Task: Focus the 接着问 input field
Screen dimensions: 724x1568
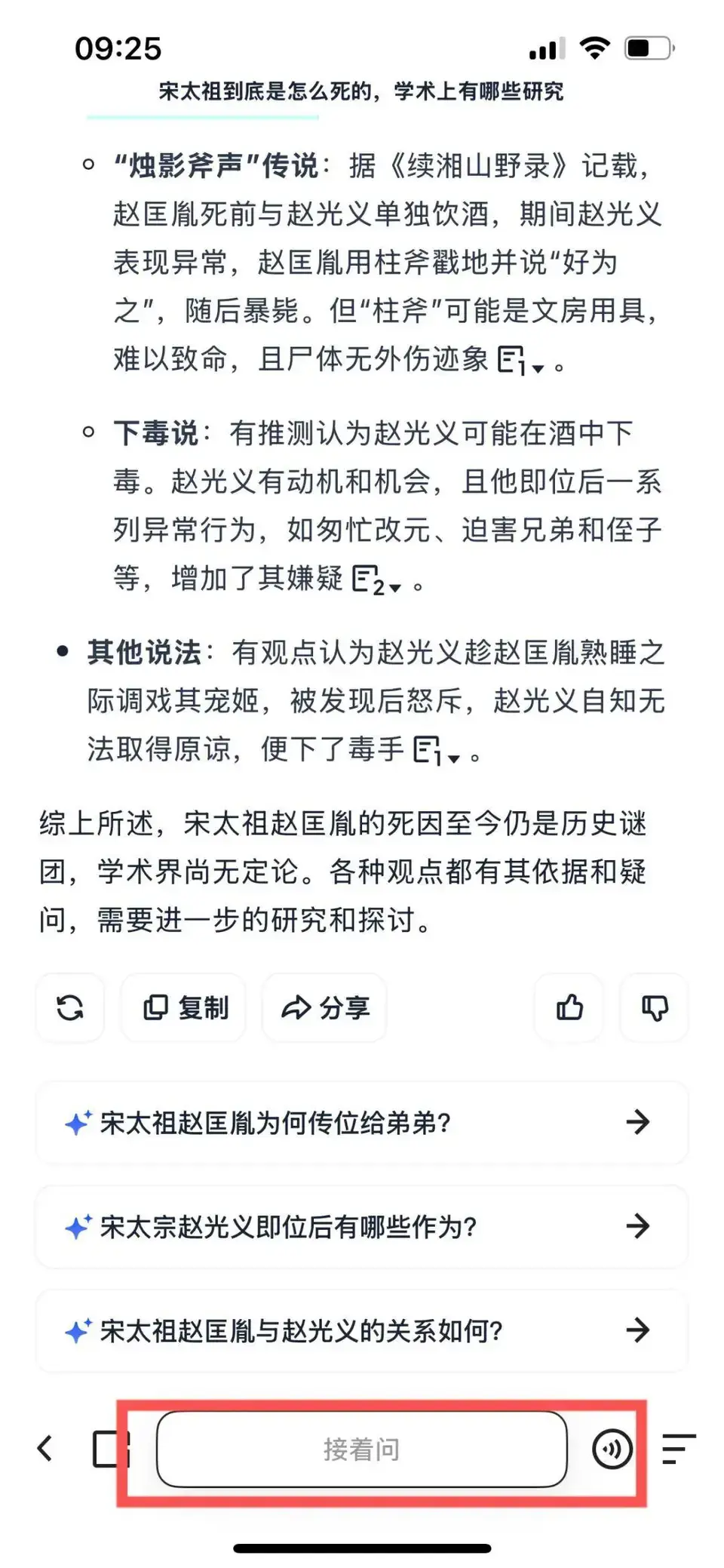Action: [x=361, y=1450]
